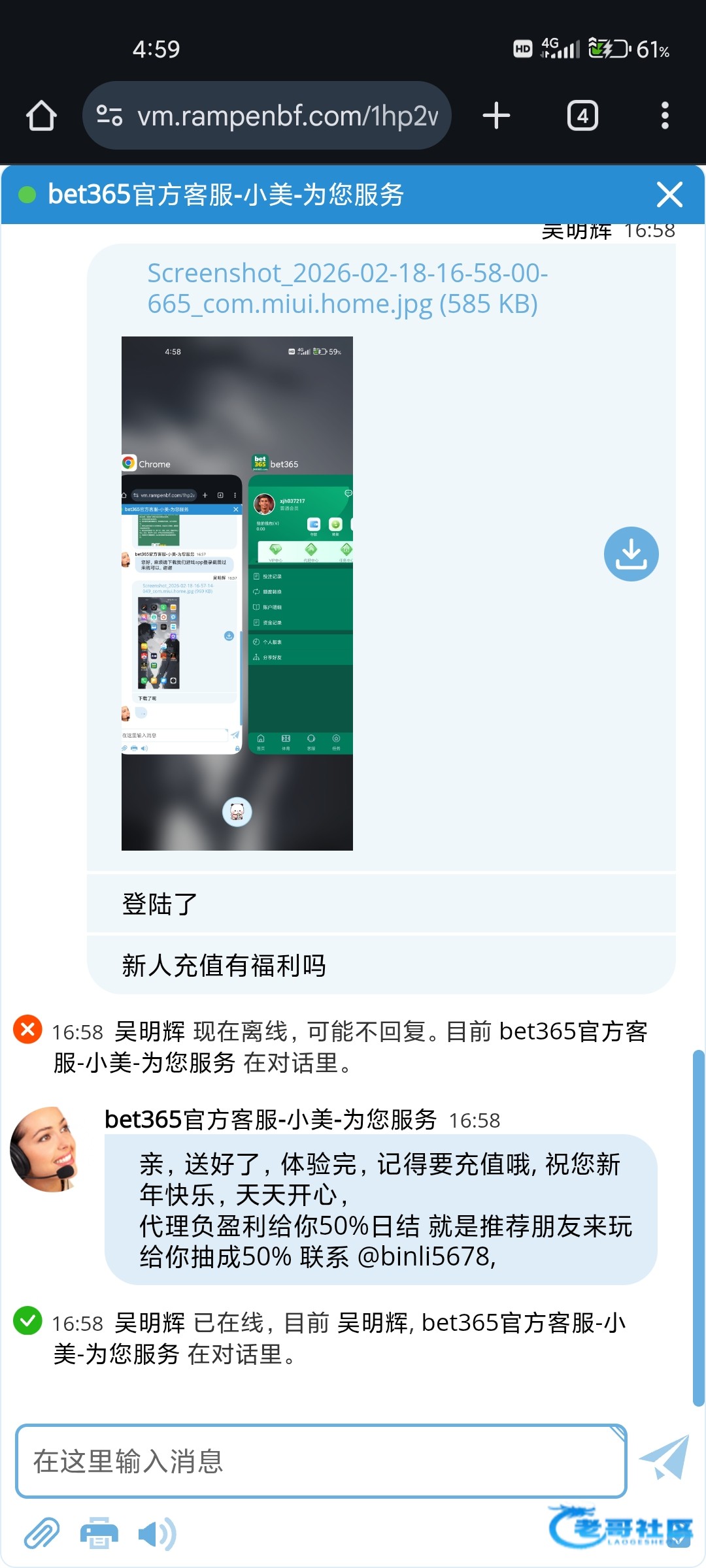Open a new browser tab
This screenshot has height=1568, width=706.
point(496,116)
